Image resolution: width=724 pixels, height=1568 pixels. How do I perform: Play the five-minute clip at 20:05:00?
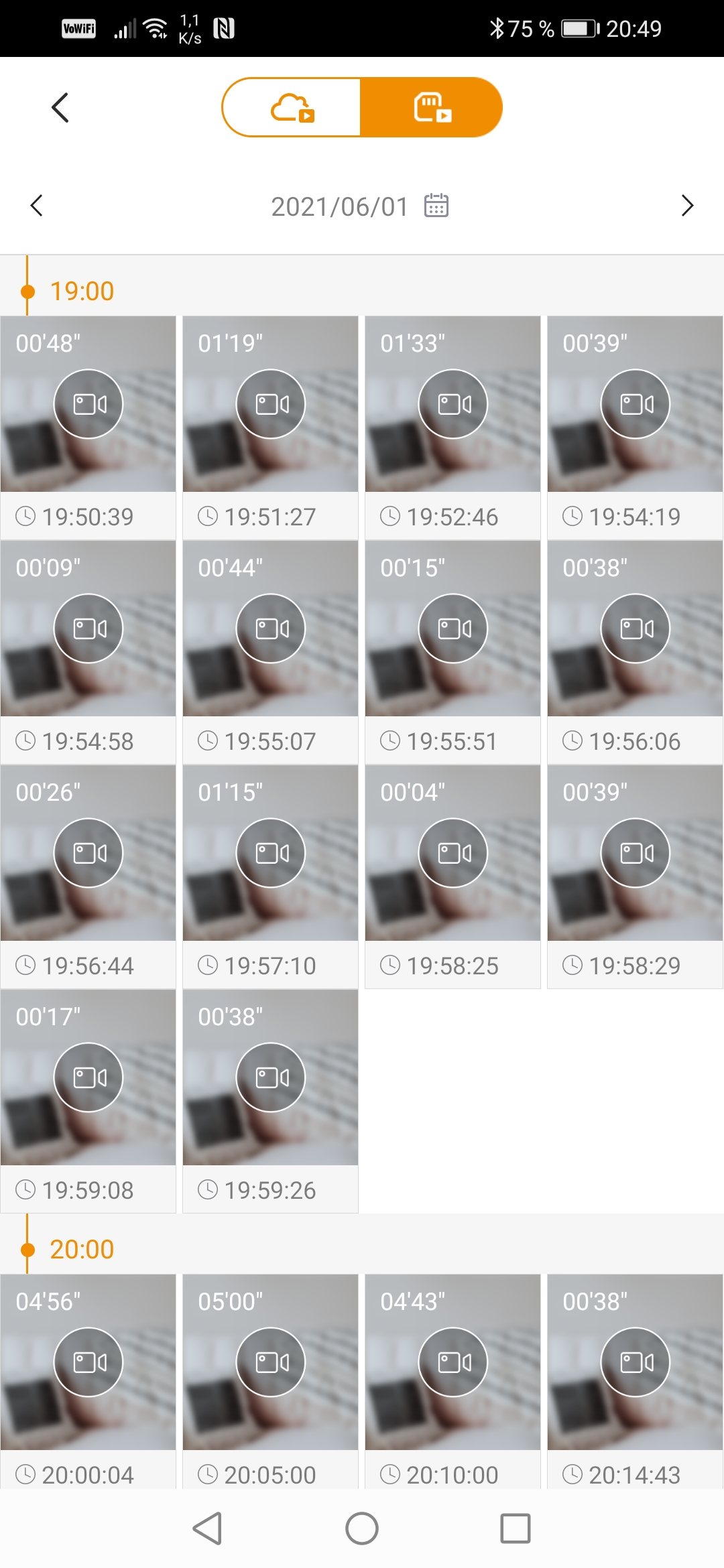[x=271, y=1362]
